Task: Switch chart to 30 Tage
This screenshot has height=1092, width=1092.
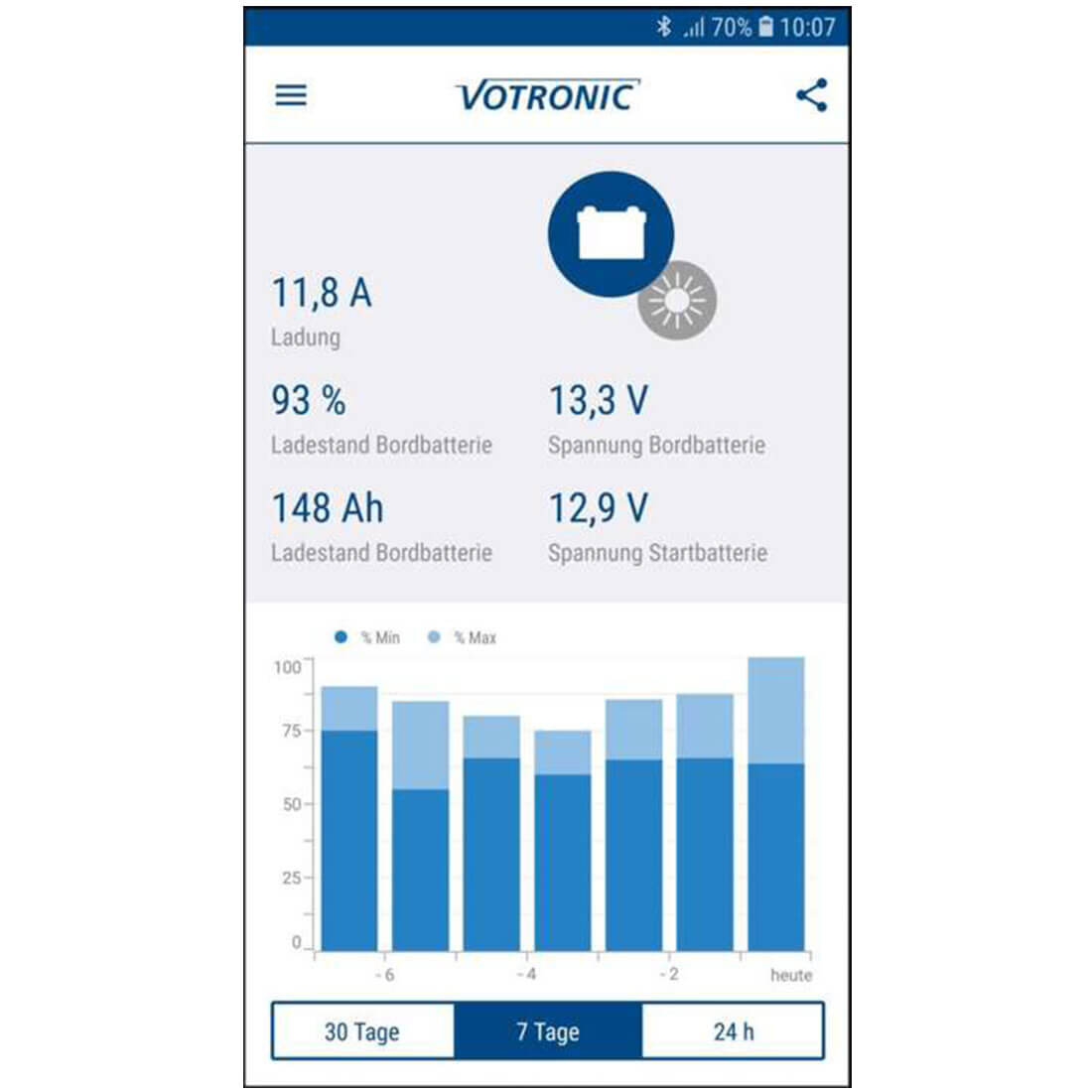Action: (x=362, y=1031)
